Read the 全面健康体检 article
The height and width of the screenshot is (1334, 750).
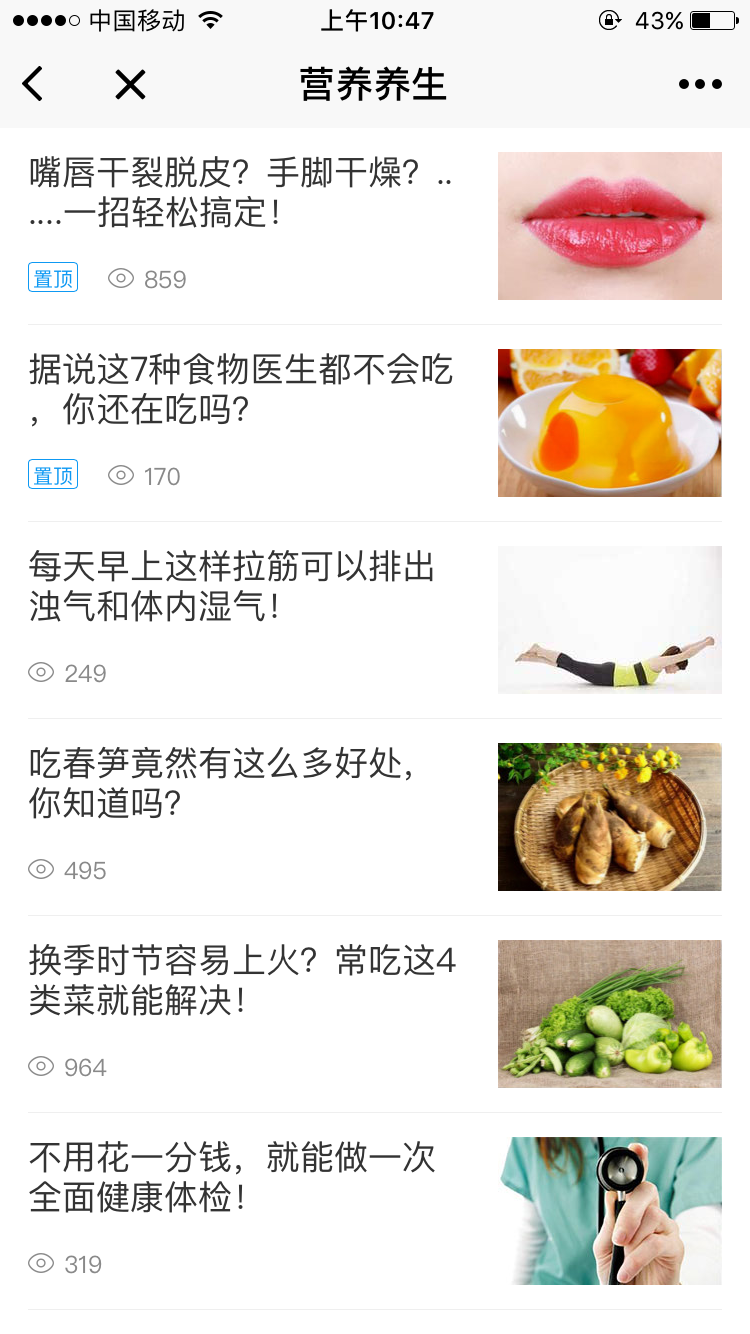point(232,1177)
